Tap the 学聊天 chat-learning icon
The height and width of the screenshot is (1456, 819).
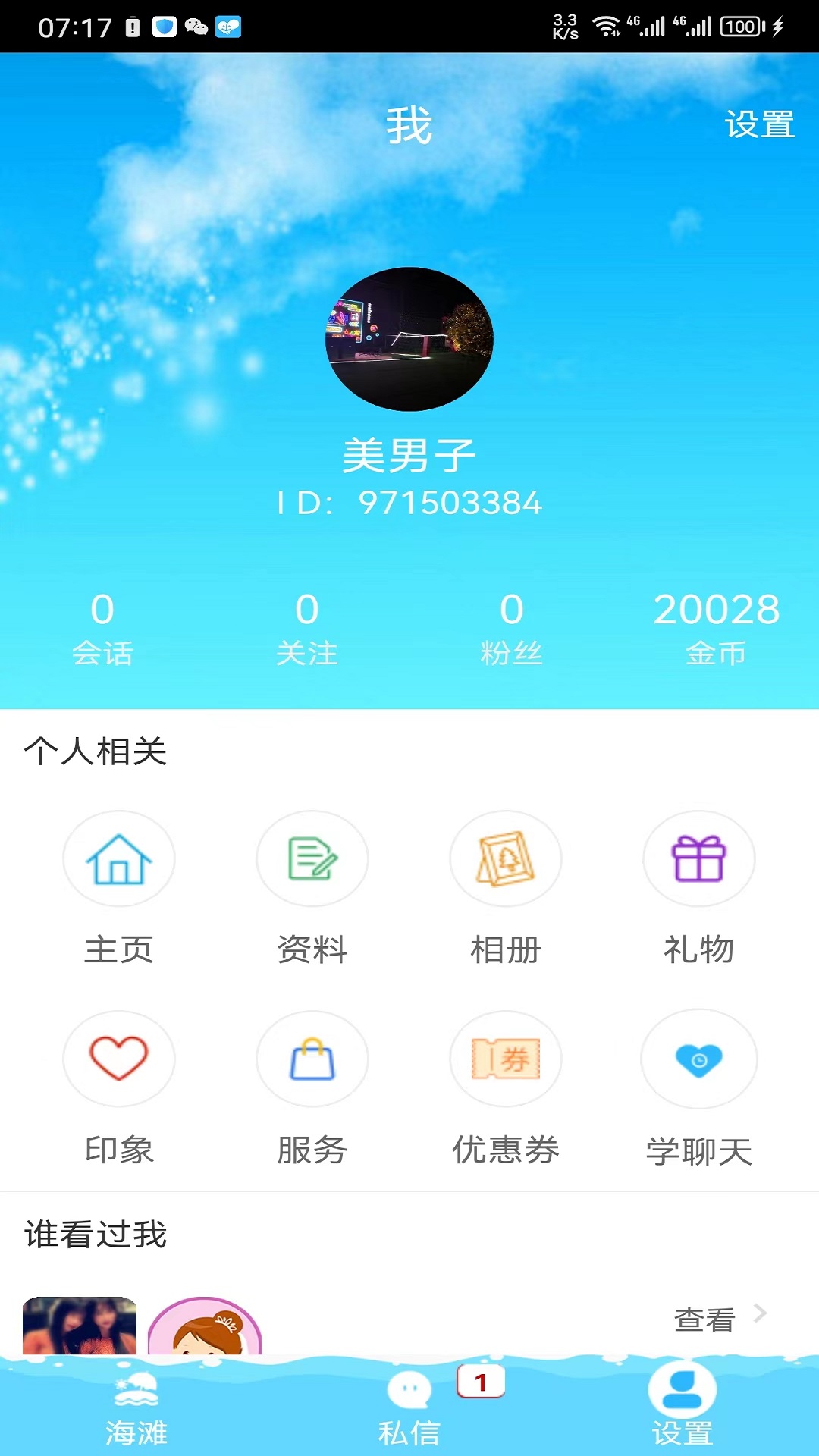[698, 1059]
